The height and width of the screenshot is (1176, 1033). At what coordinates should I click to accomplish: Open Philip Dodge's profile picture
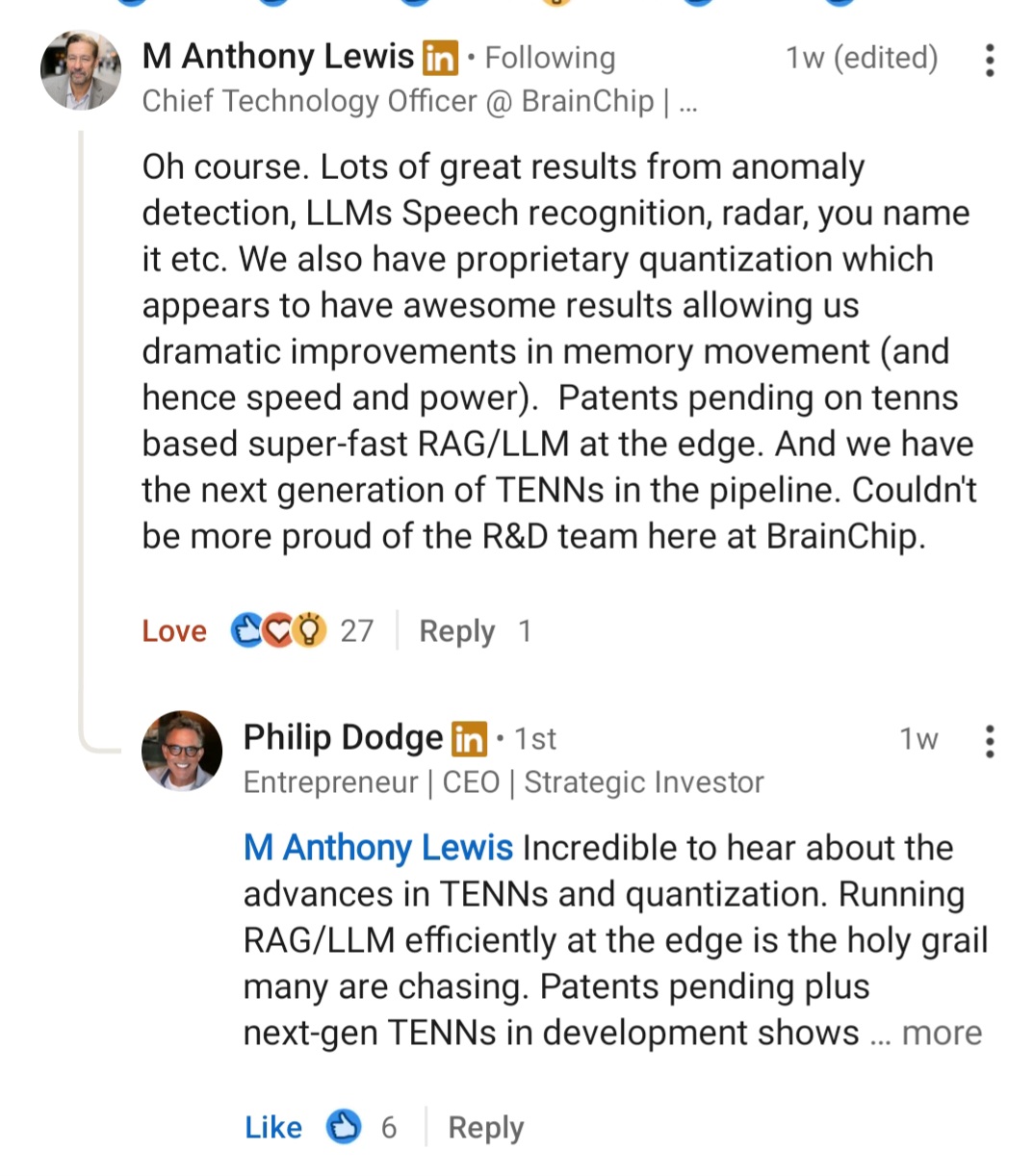click(182, 751)
